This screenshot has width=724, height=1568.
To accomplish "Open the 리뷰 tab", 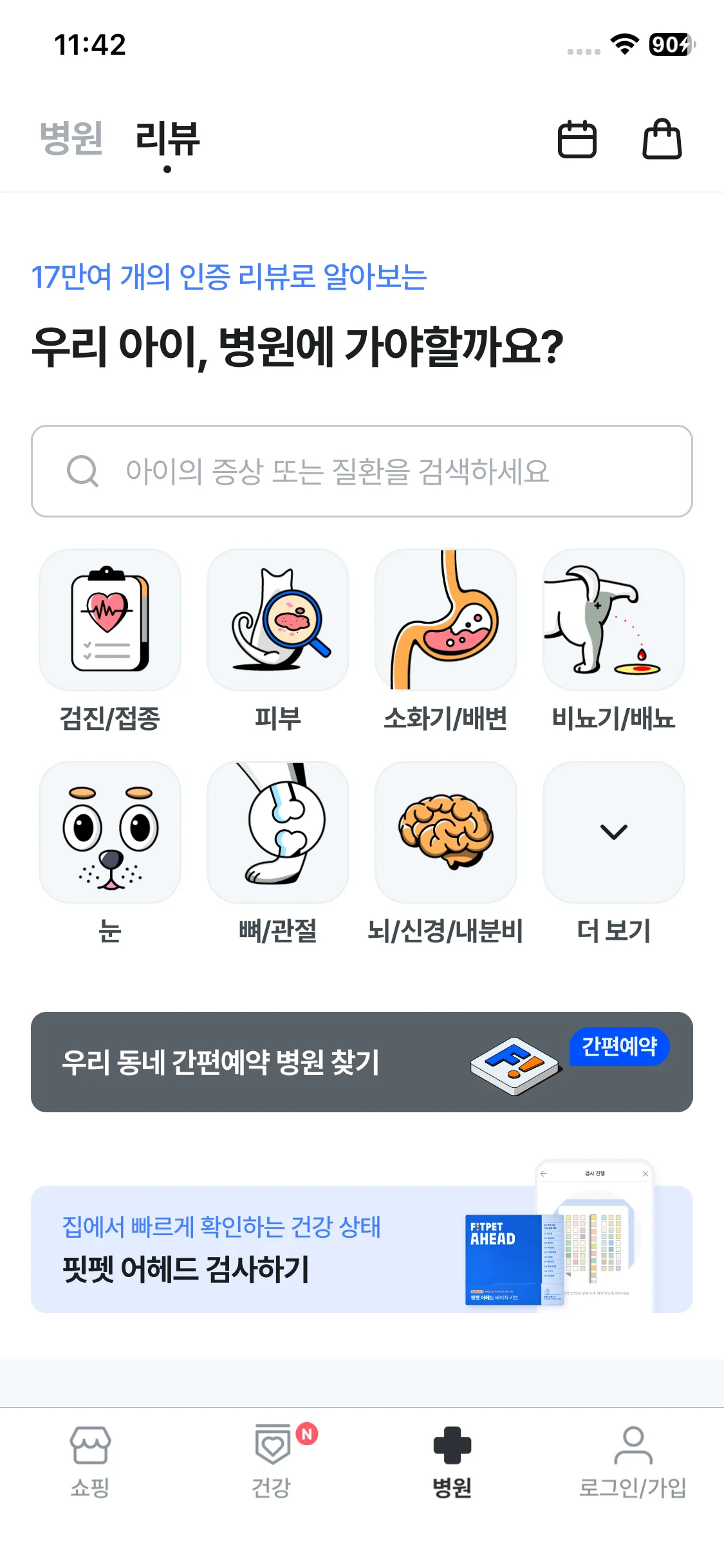I will pos(168,141).
